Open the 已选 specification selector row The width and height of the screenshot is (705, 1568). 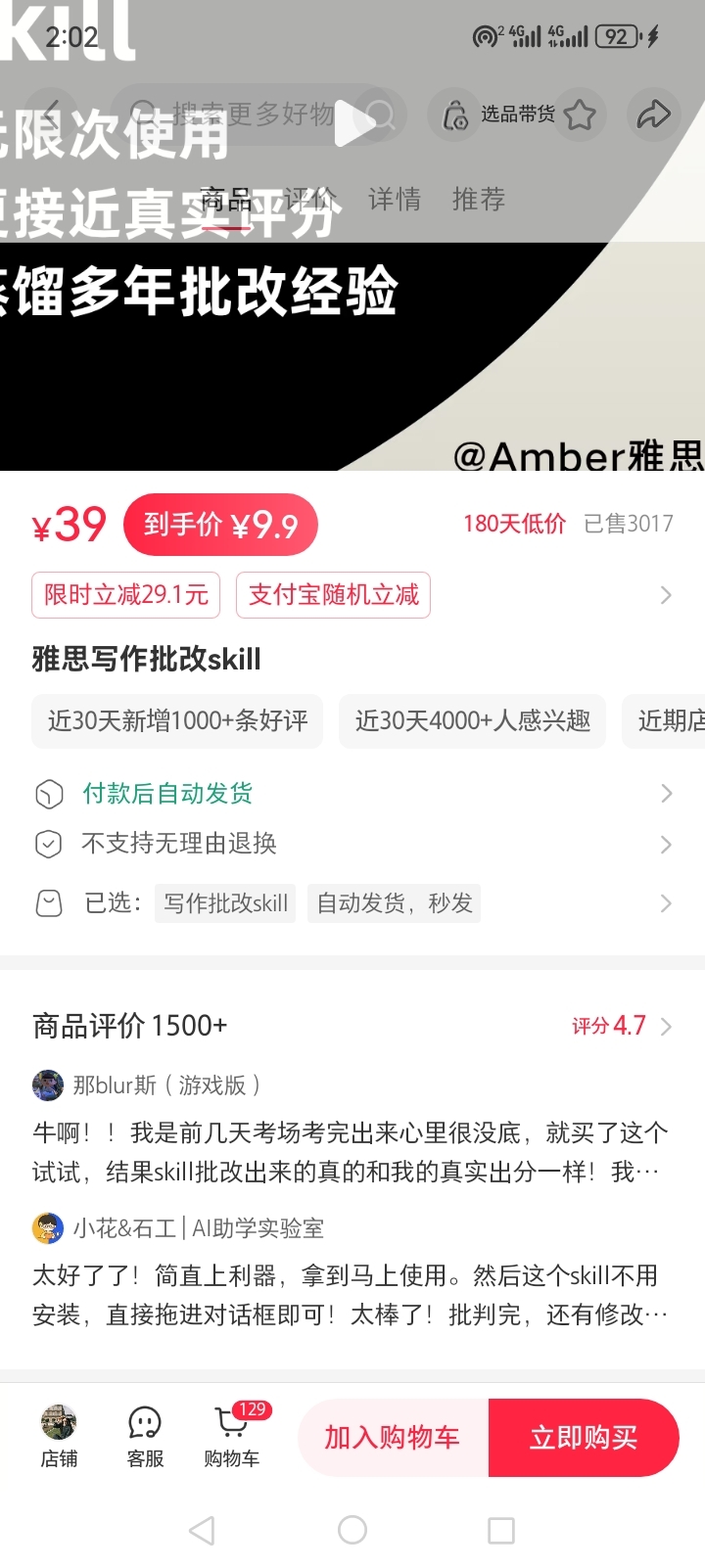(352, 903)
